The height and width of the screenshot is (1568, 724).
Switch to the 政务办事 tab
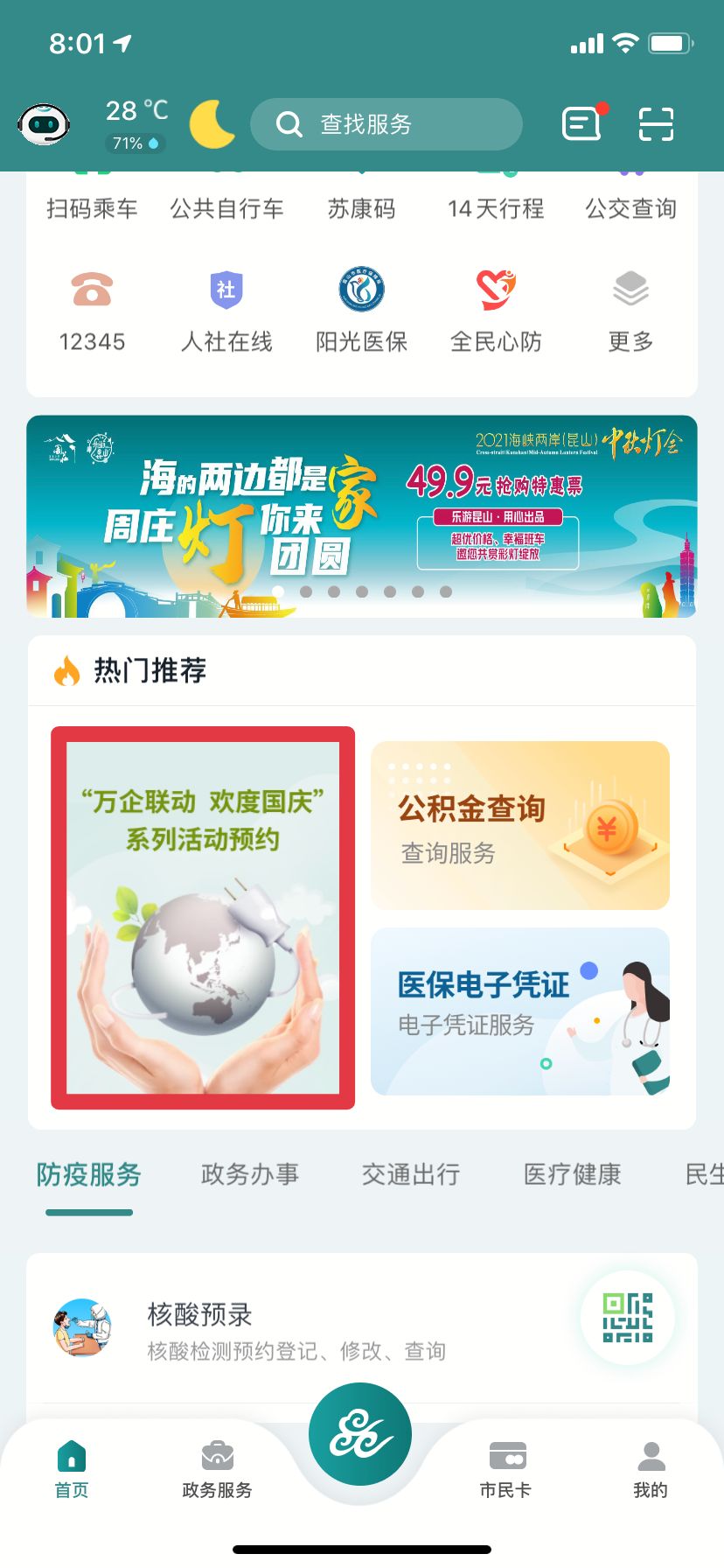[x=250, y=1174]
